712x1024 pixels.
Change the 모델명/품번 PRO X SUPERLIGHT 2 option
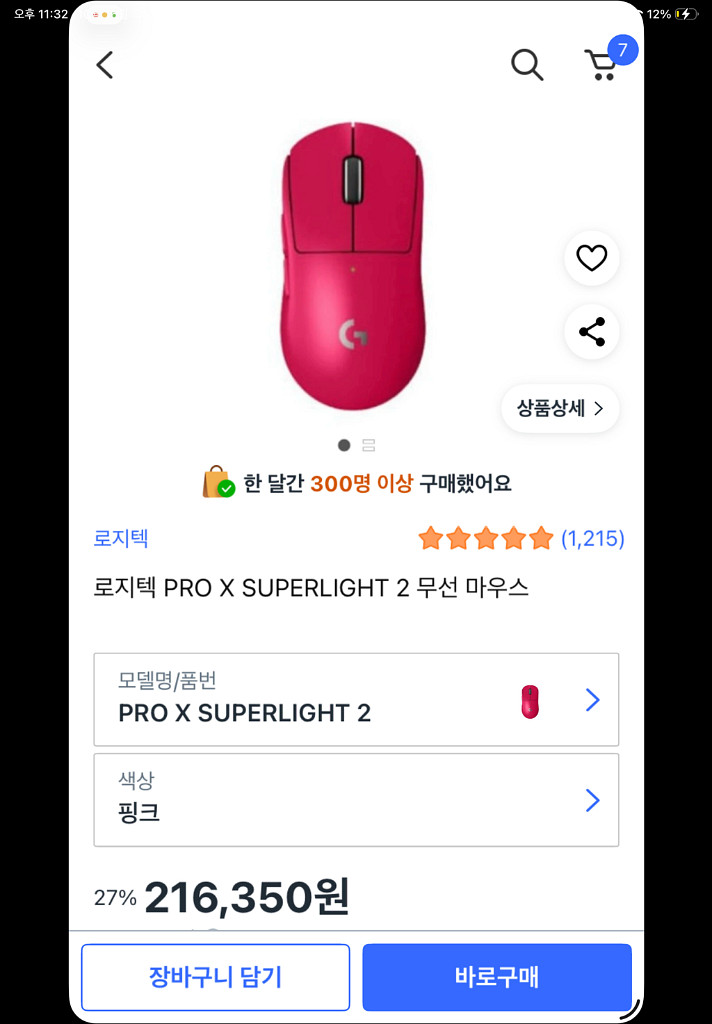click(356, 699)
